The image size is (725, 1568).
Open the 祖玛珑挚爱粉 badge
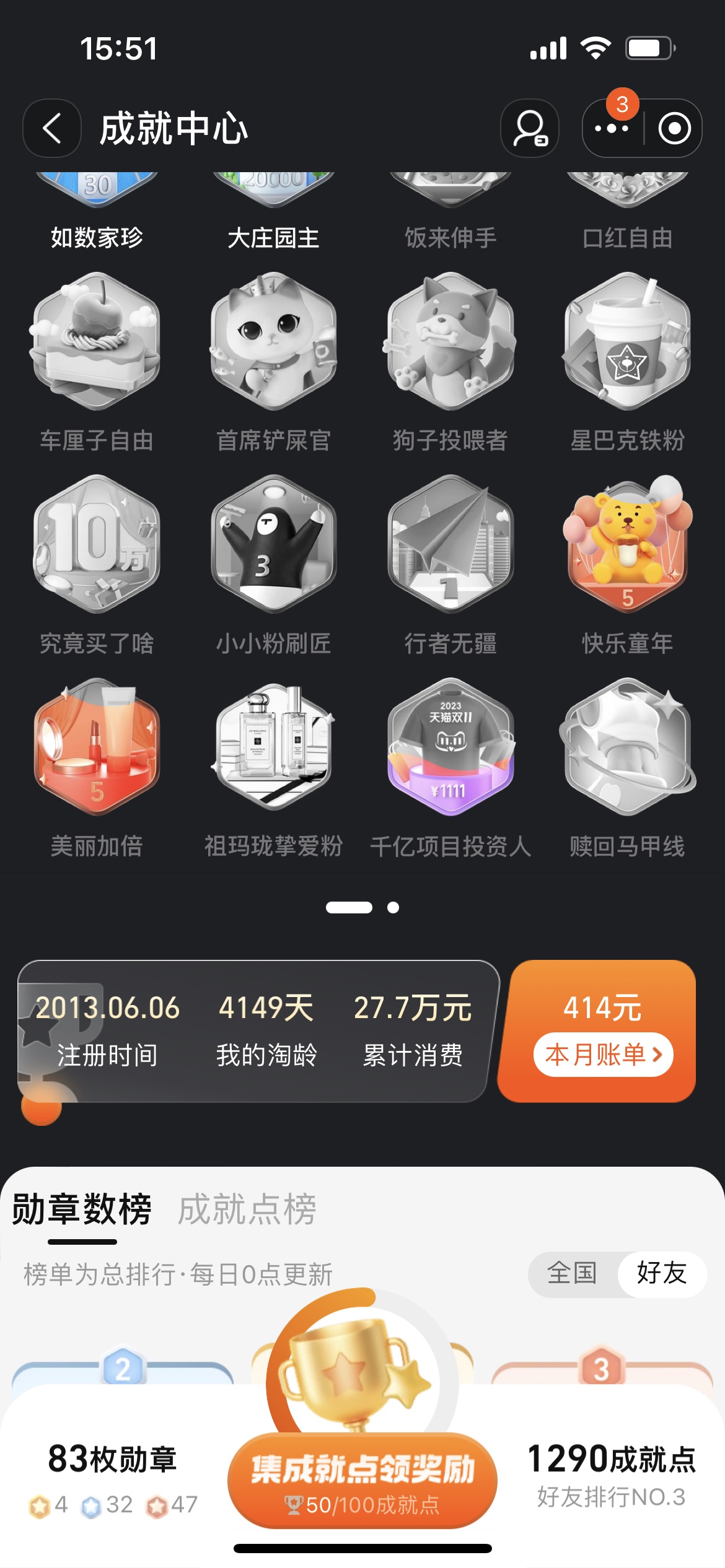click(x=273, y=769)
